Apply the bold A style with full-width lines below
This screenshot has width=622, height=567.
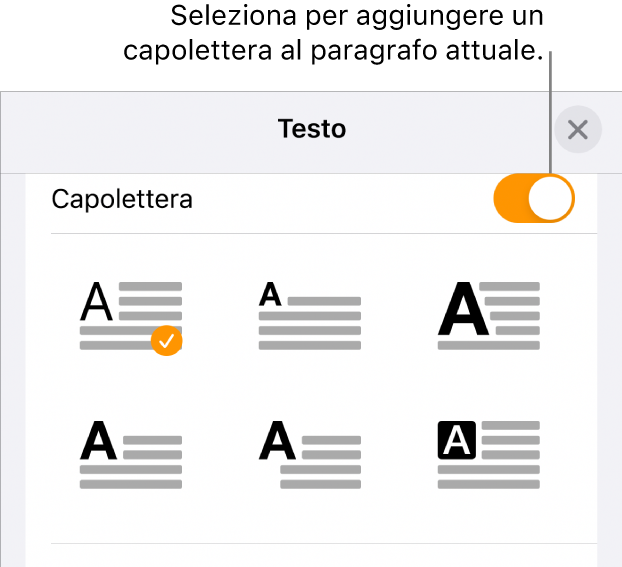pos(131,454)
